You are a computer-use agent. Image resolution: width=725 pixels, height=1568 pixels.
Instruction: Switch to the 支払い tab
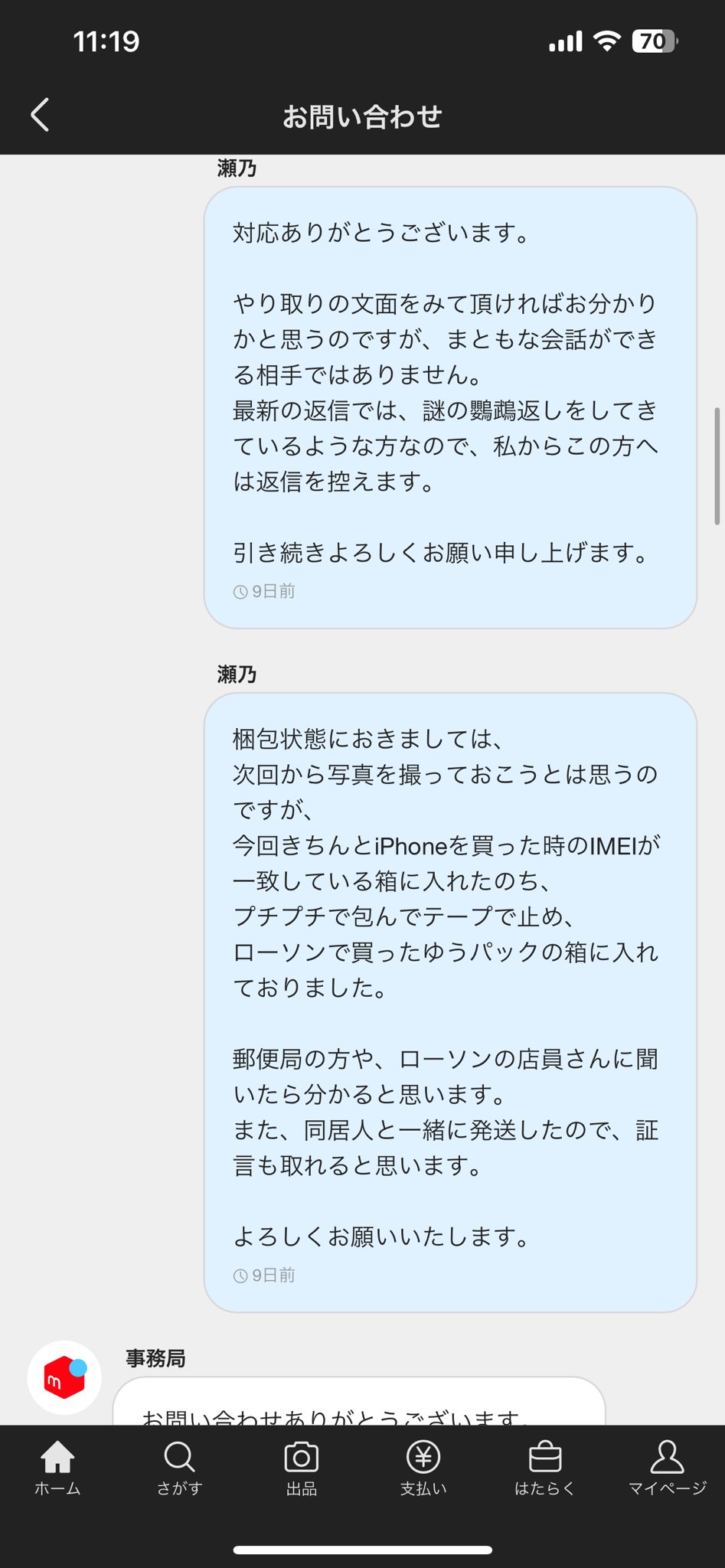[x=423, y=1468]
